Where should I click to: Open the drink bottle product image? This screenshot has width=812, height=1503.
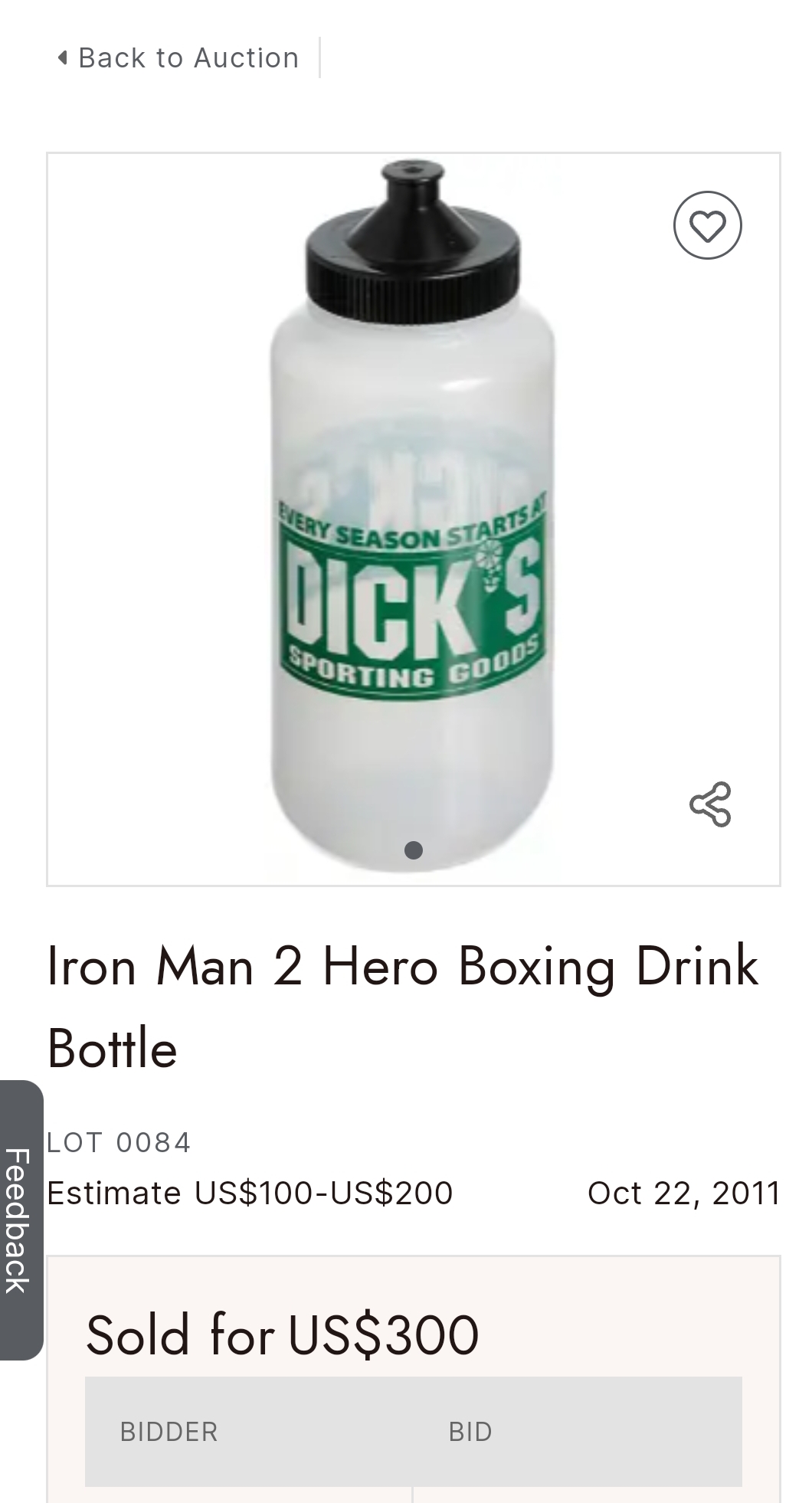coord(414,519)
